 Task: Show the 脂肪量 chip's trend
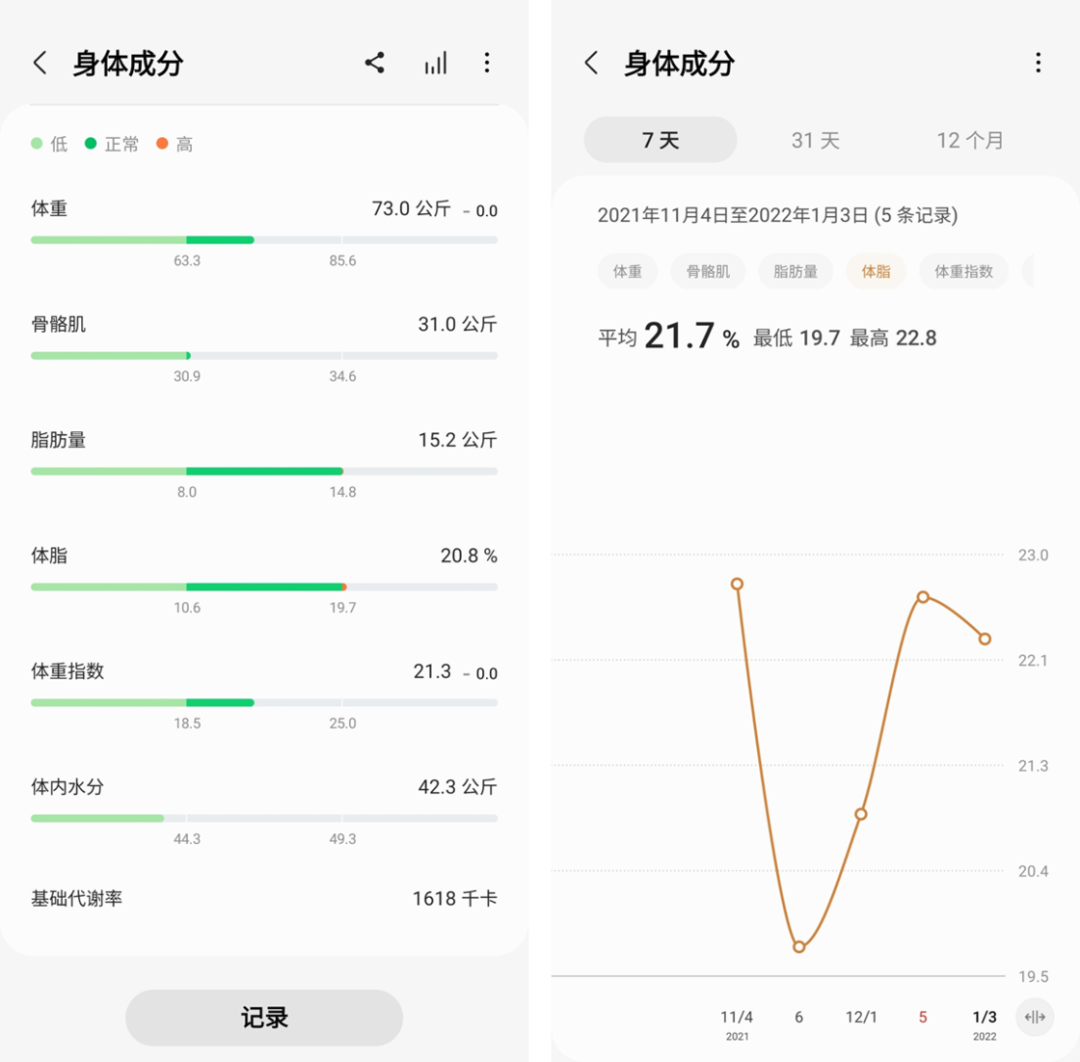(x=795, y=271)
